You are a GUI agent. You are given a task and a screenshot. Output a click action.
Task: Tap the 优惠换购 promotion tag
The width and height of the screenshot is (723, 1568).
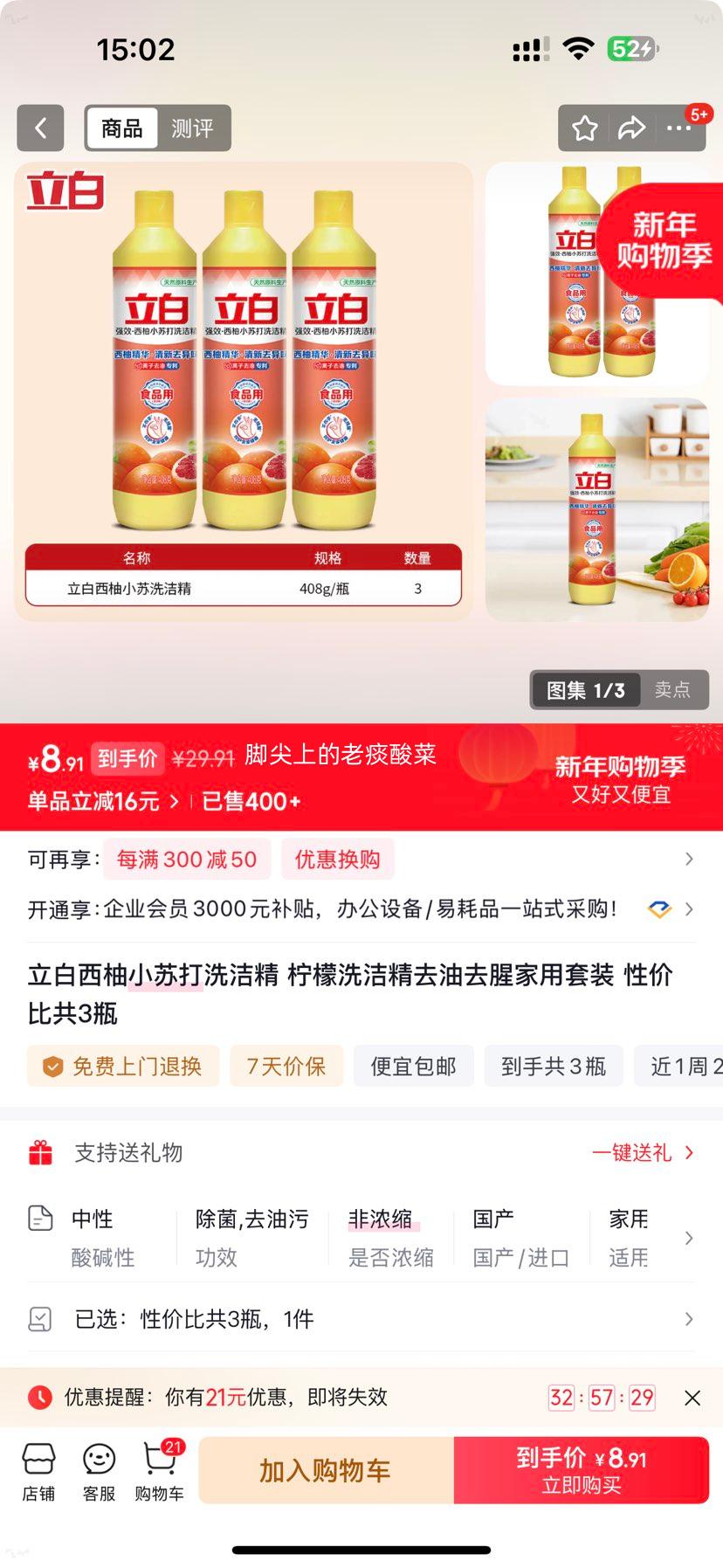[338, 859]
